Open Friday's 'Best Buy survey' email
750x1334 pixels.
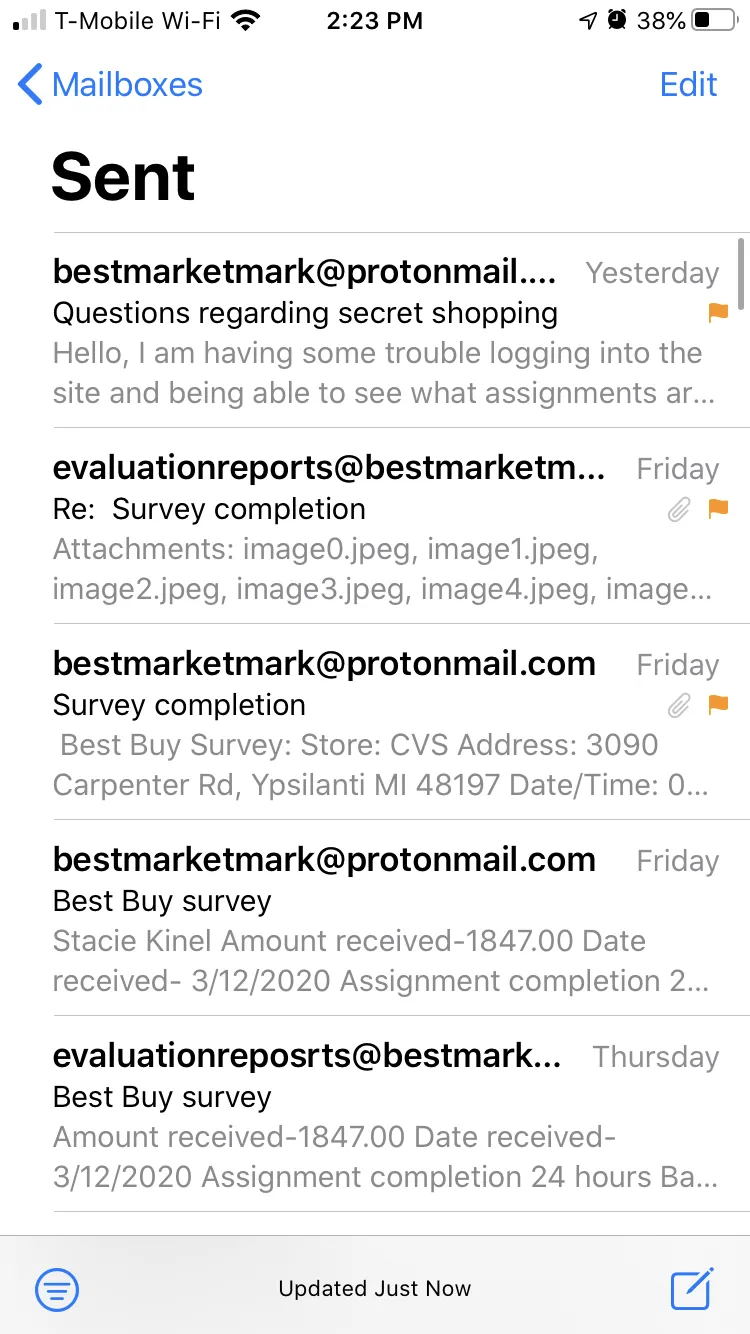tap(375, 919)
